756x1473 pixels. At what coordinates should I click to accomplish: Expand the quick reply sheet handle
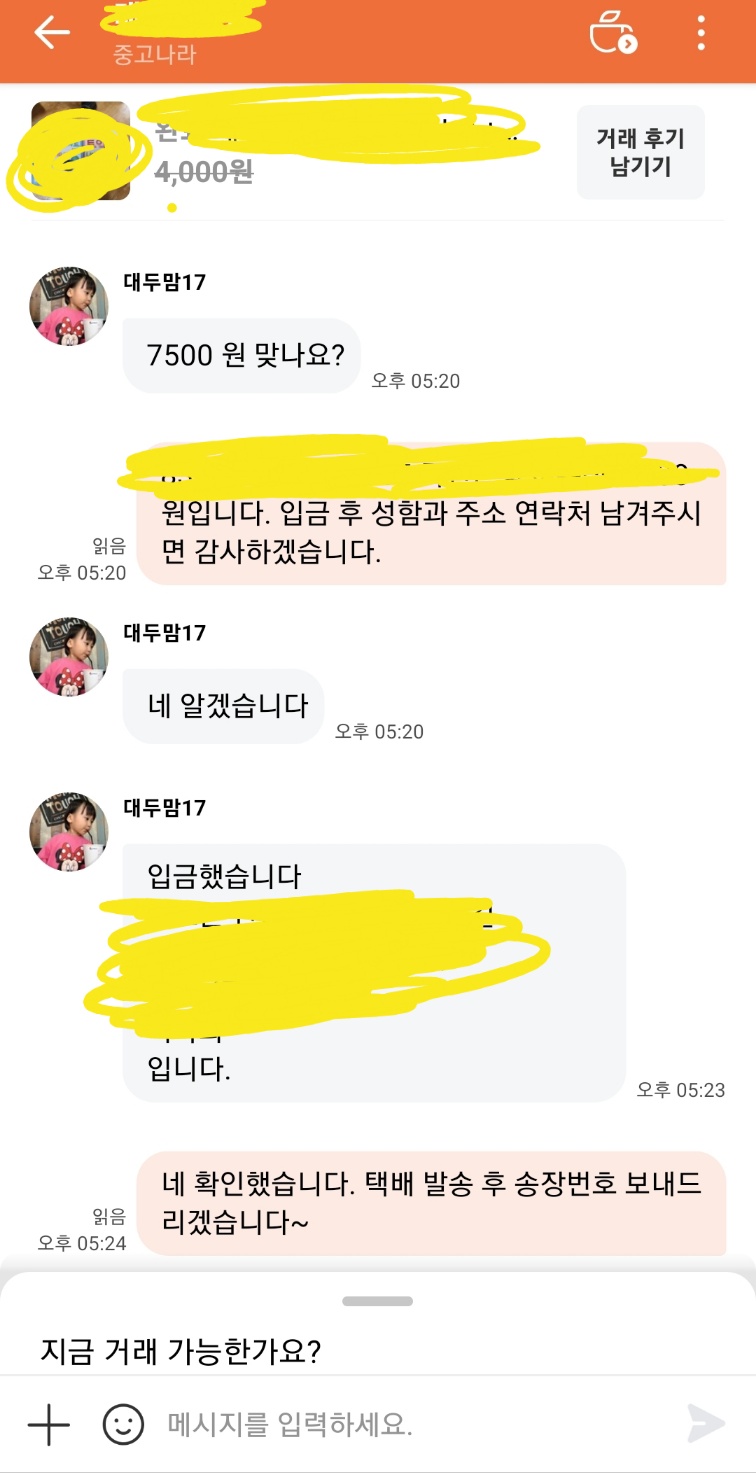pos(377,1301)
